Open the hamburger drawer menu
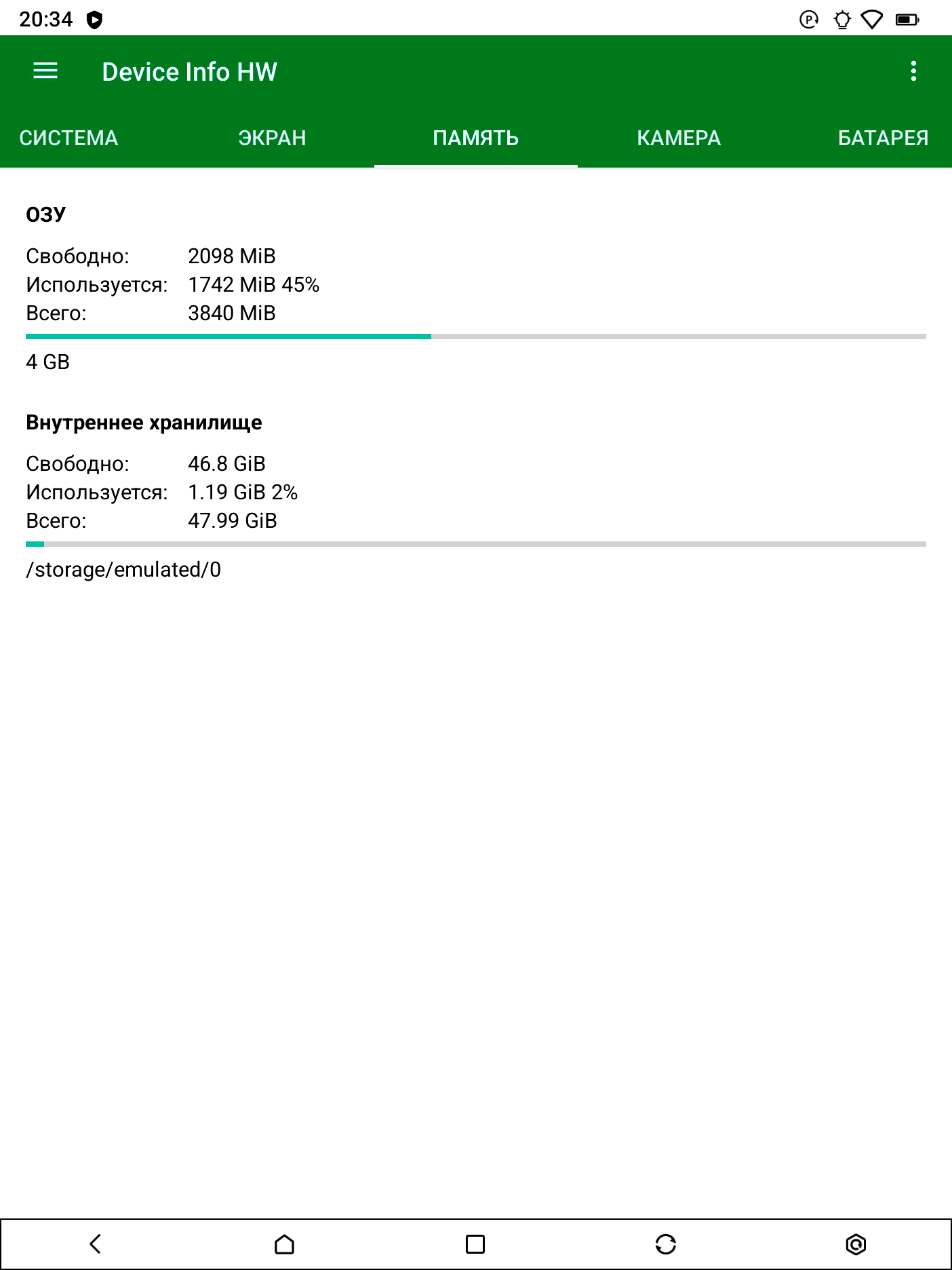Viewport: 952px width, 1270px height. (x=45, y=71)
